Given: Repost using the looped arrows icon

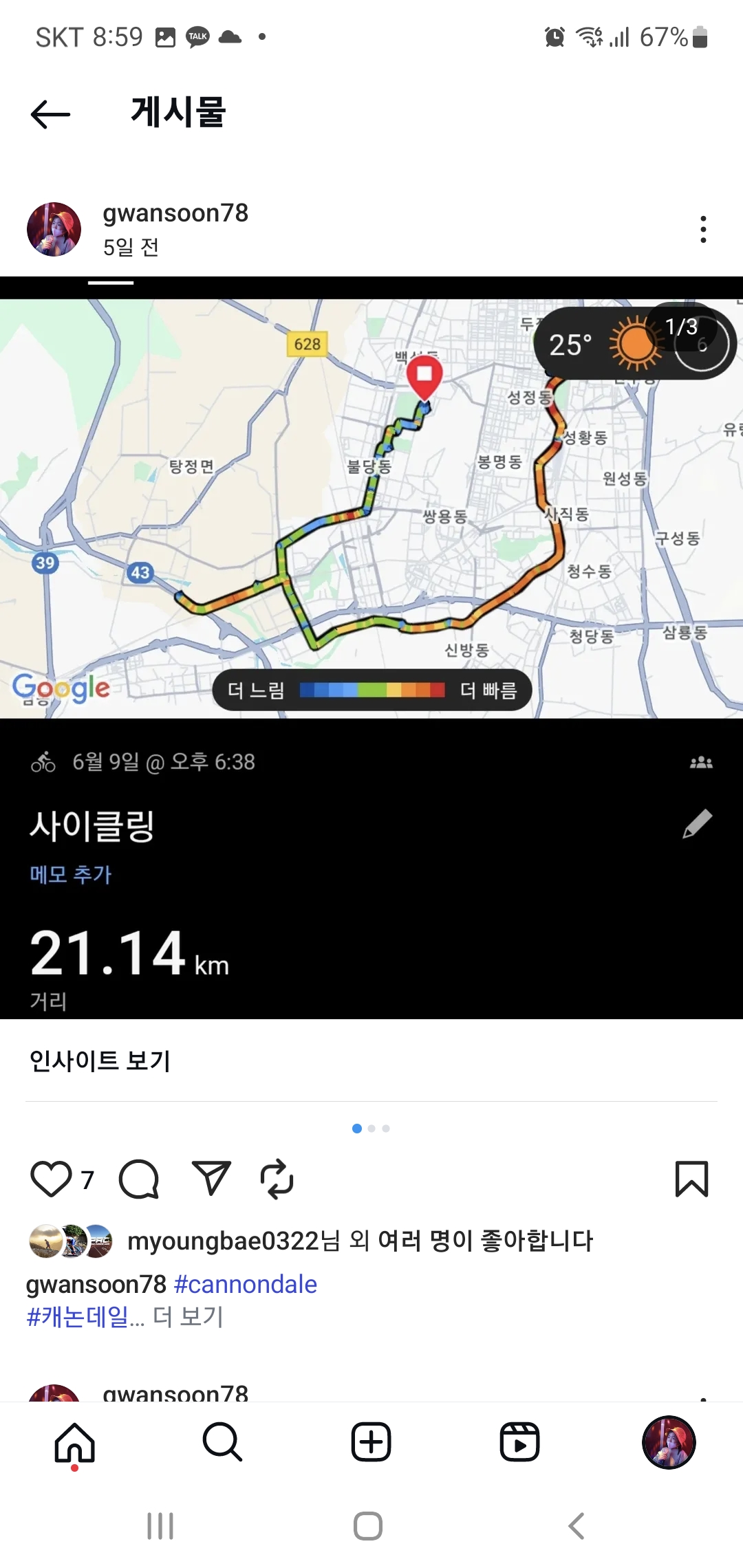Looking at the screenshot, I should 277,1179.
